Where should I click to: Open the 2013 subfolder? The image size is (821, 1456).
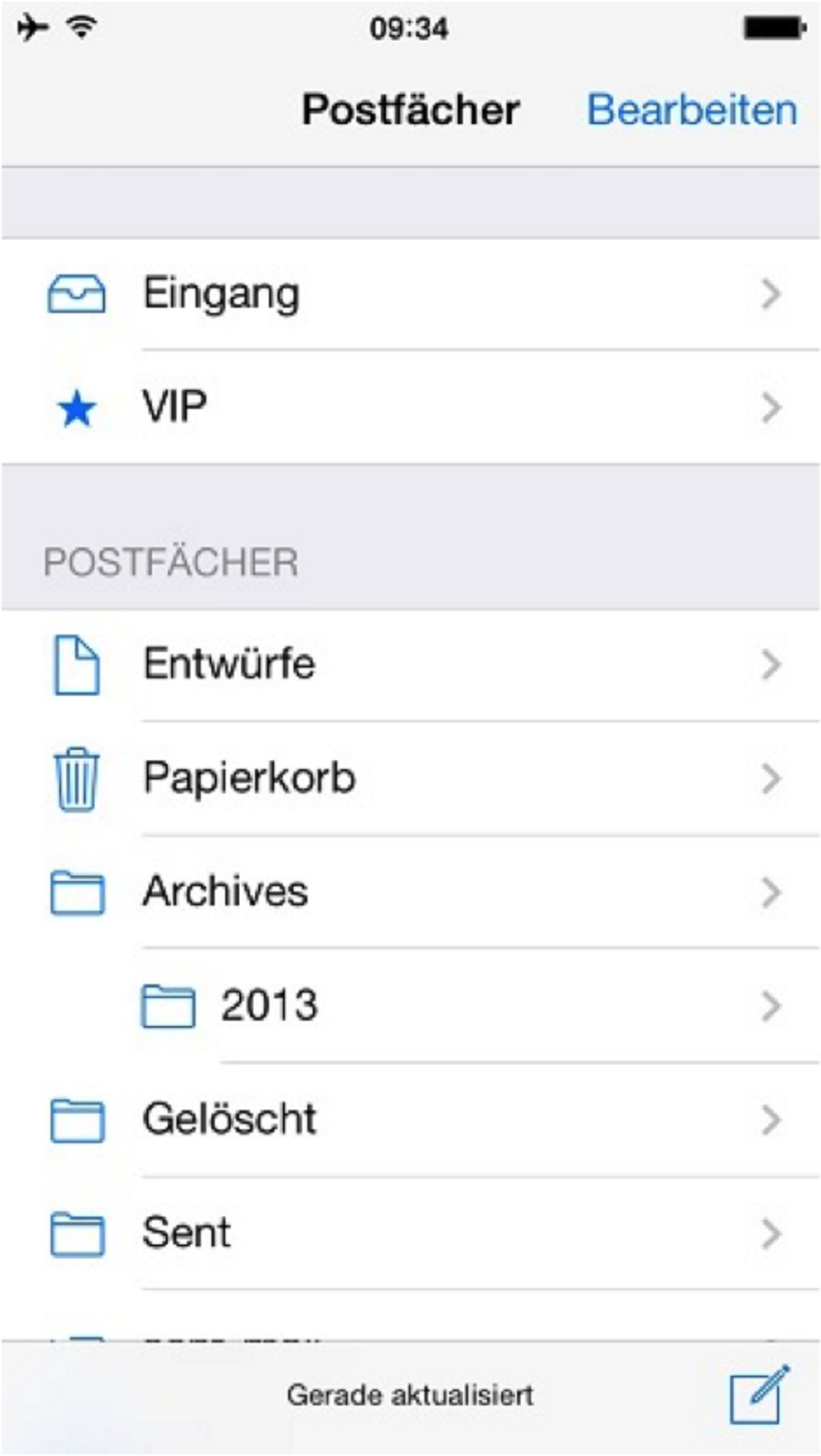(410, 1006)
